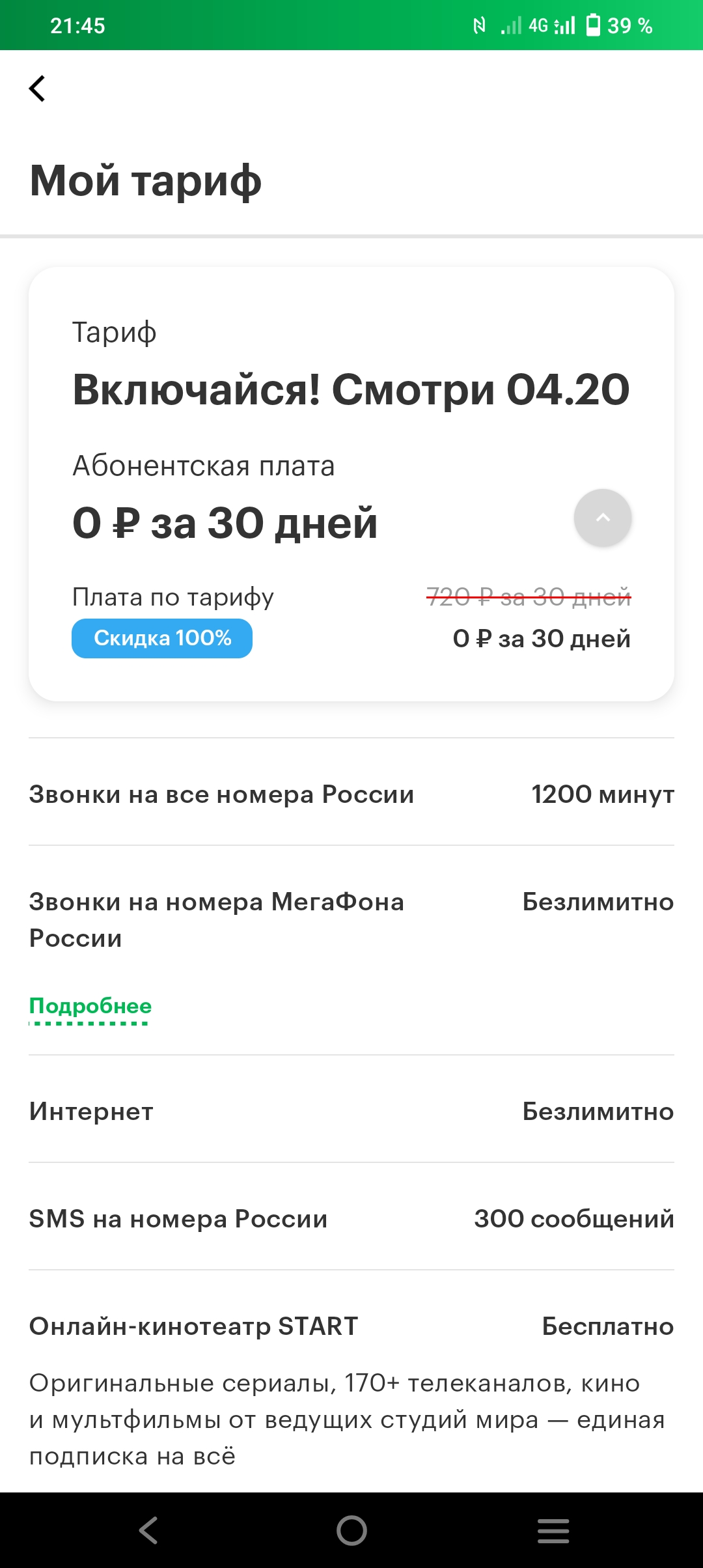Open the Подробнее link under MegaFon calls
The width and height of the screenshot is (703, 1568).
90,1007
